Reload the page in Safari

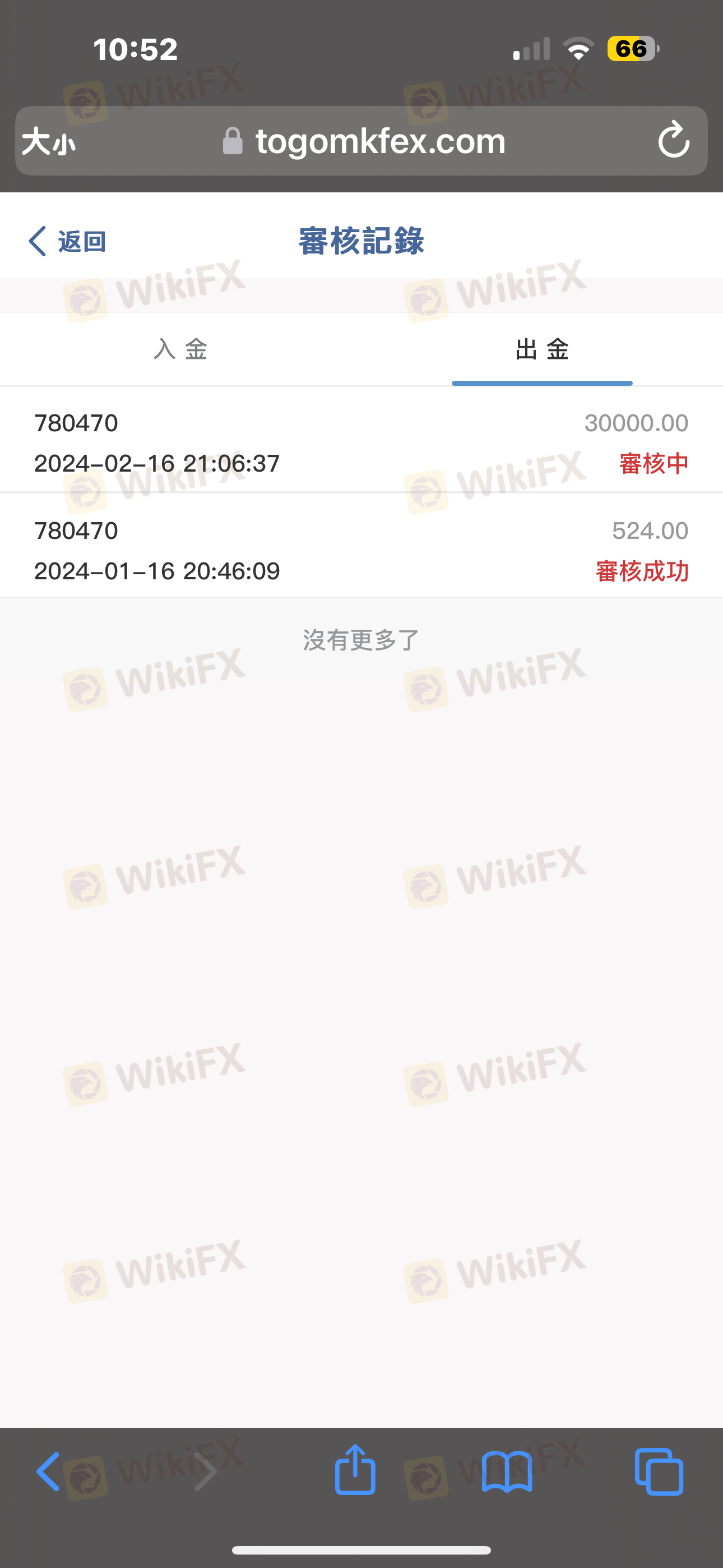(673, 140)
